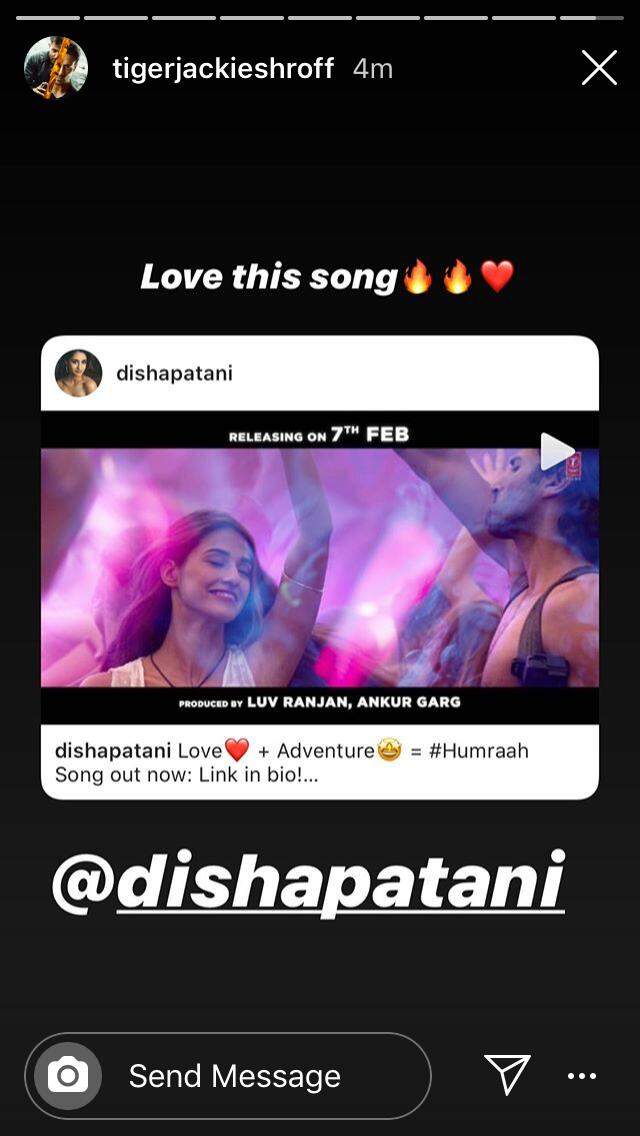Open the three-dot more options menu

pyautogui.click(x=582, y=1076)
